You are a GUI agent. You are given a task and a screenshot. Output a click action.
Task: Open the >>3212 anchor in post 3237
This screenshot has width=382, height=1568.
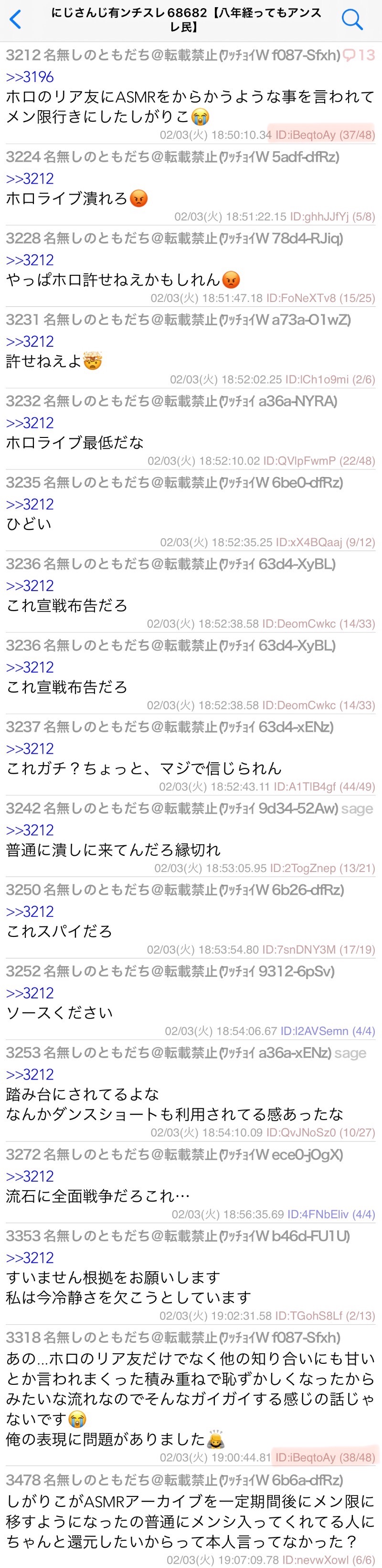pyautogui.click(x=30, y=748)
